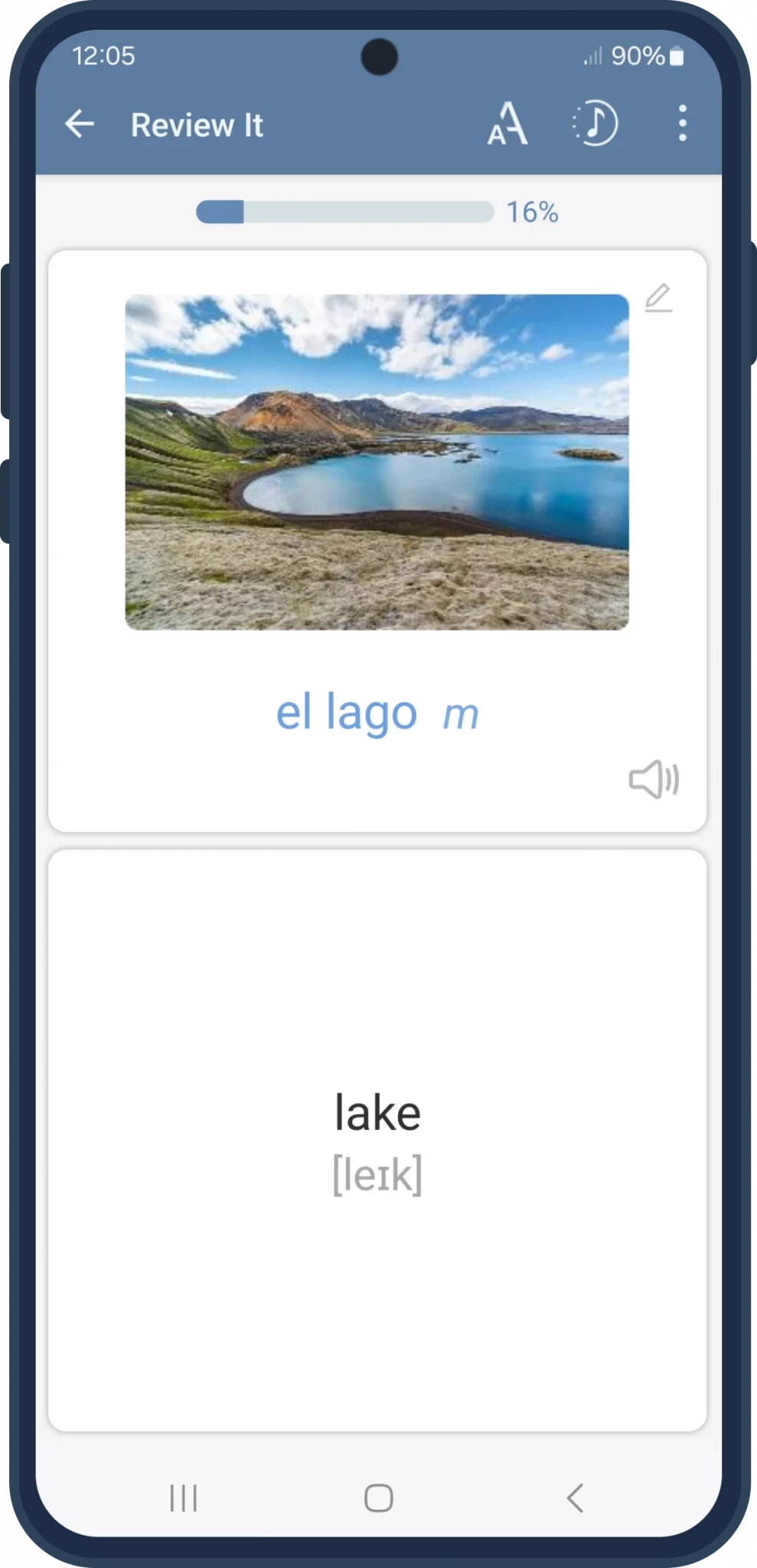
Task: Go back from Review It screen
Action: 80,124
